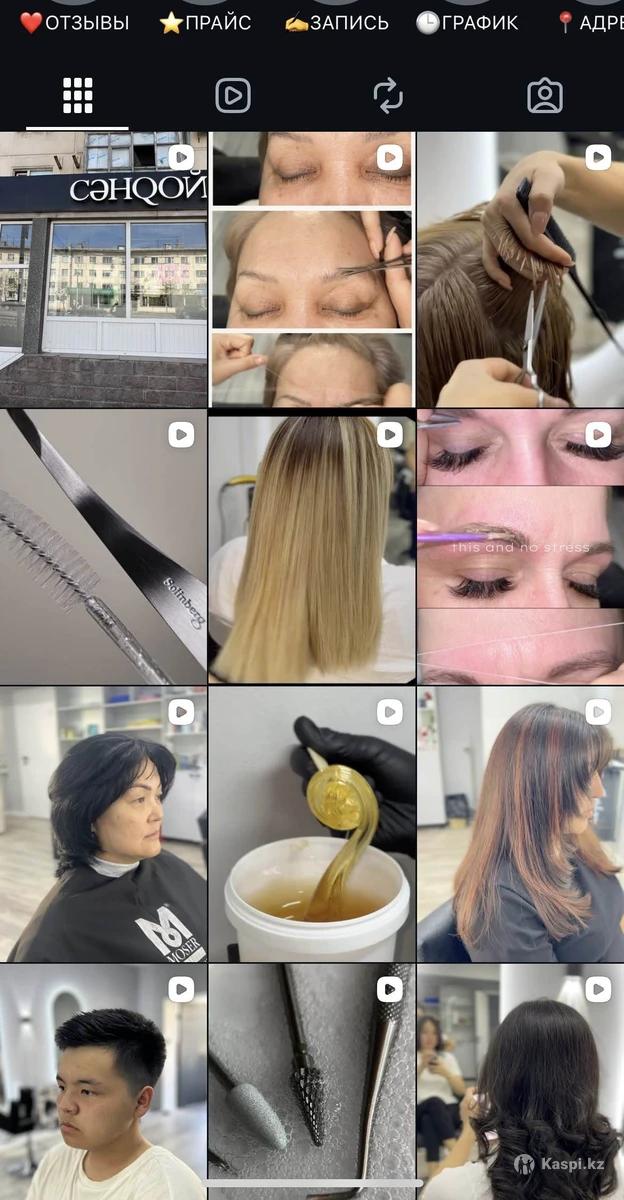This screenshot has width=624, height=1200.
Task: Open the men's haircut video
Action: click(x=103, y=1080)
